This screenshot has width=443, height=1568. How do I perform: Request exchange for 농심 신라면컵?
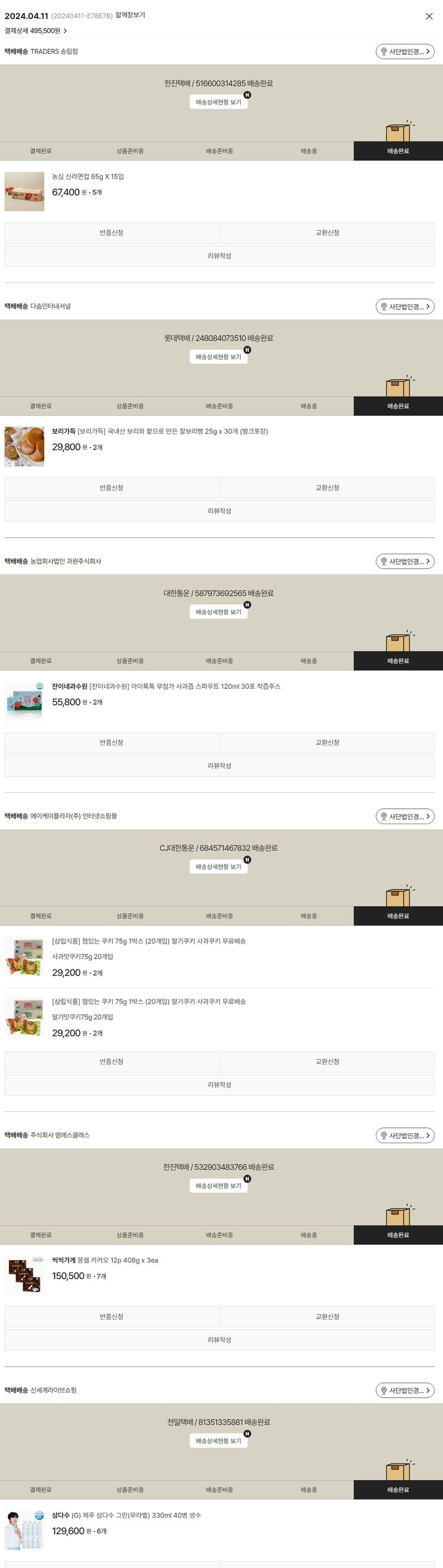coord(327,233)
